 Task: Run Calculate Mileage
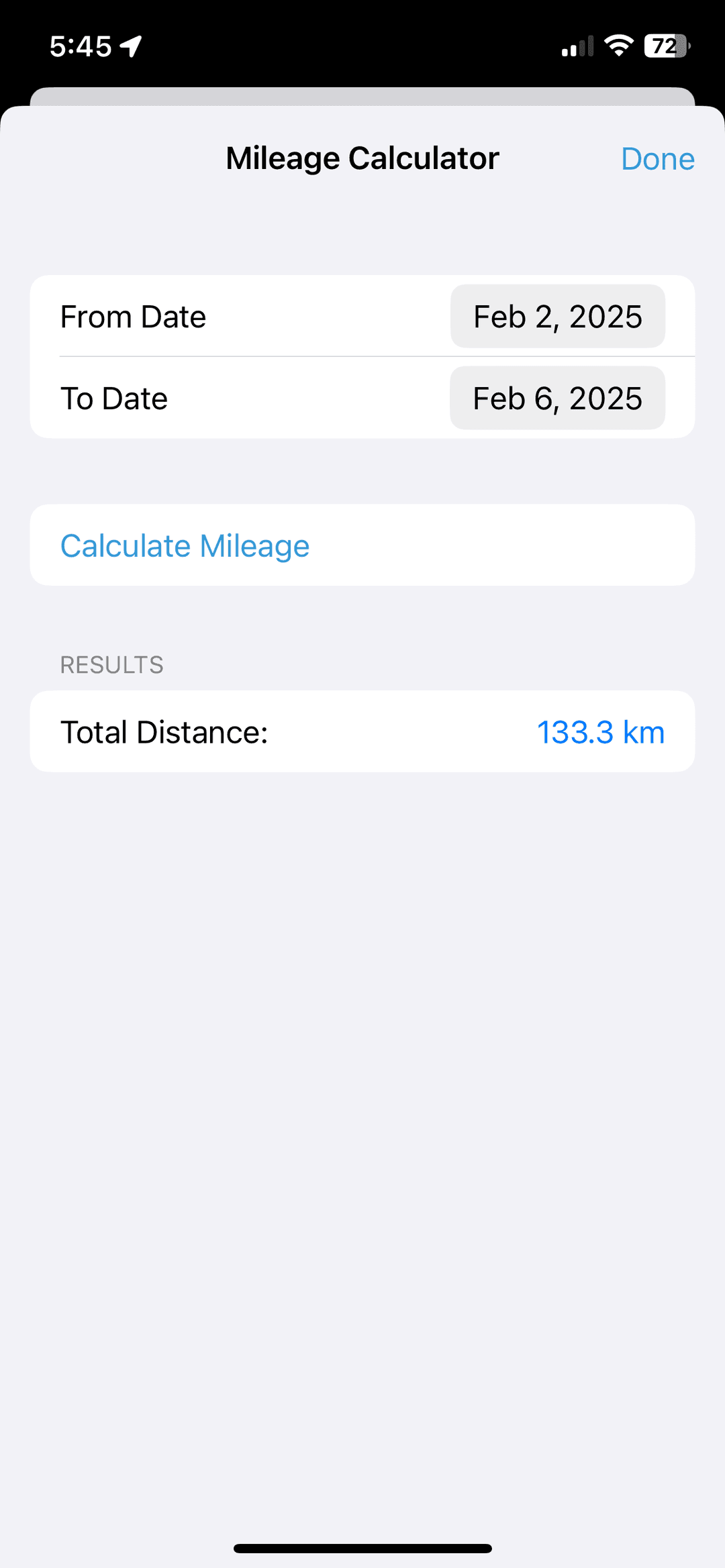pos(185,545)
